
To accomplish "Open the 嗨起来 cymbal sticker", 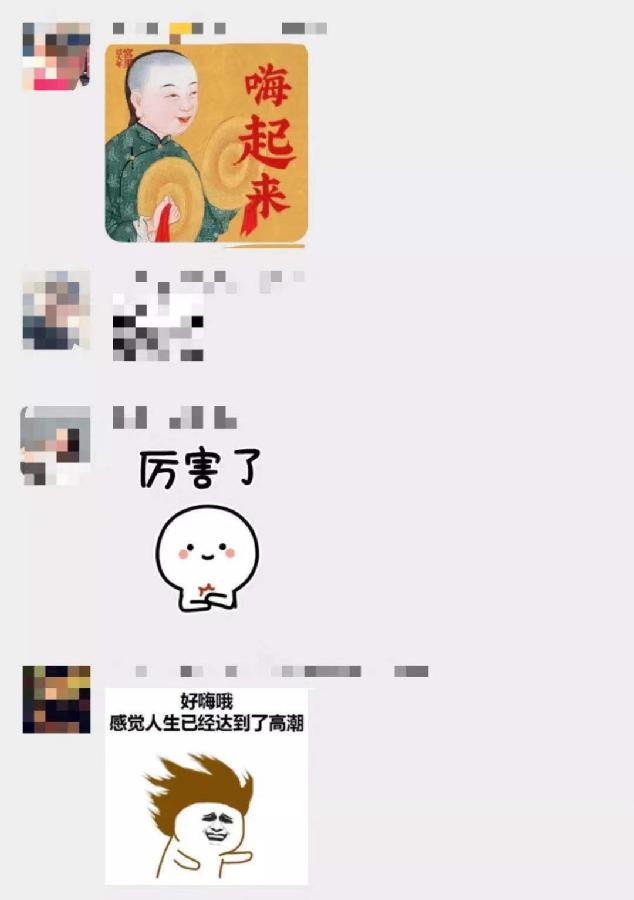I will (206, 142).
